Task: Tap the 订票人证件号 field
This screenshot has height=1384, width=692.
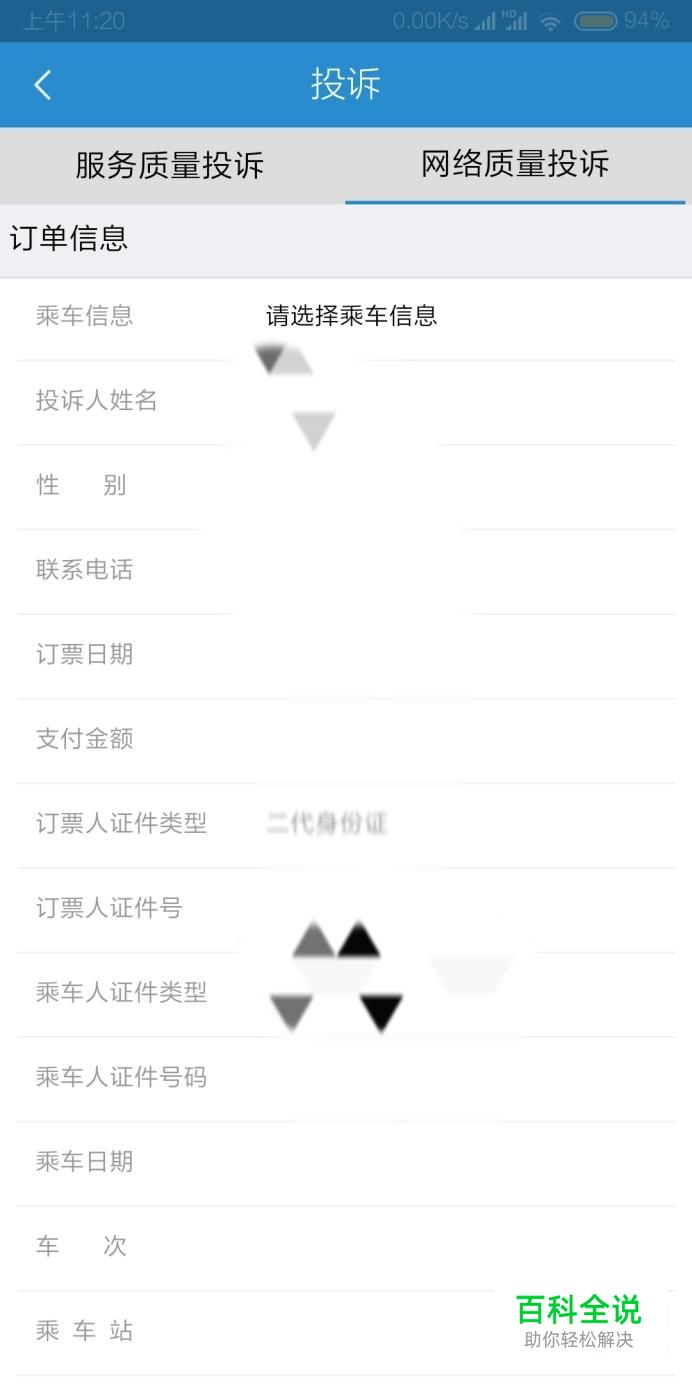Action: coord(346,909)
